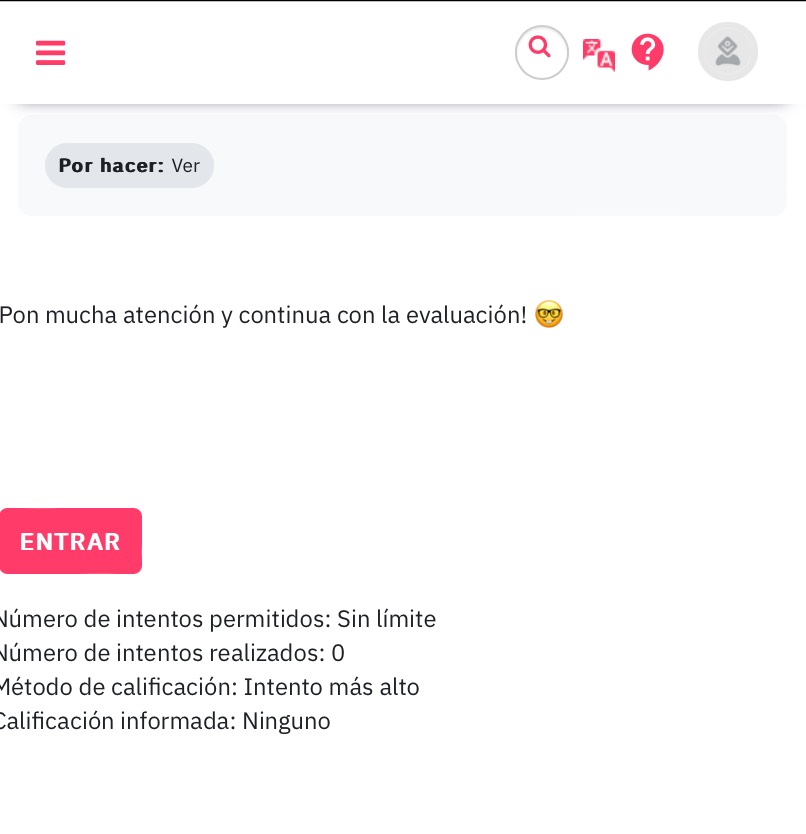Open the language translation selector

click(598, 53)
